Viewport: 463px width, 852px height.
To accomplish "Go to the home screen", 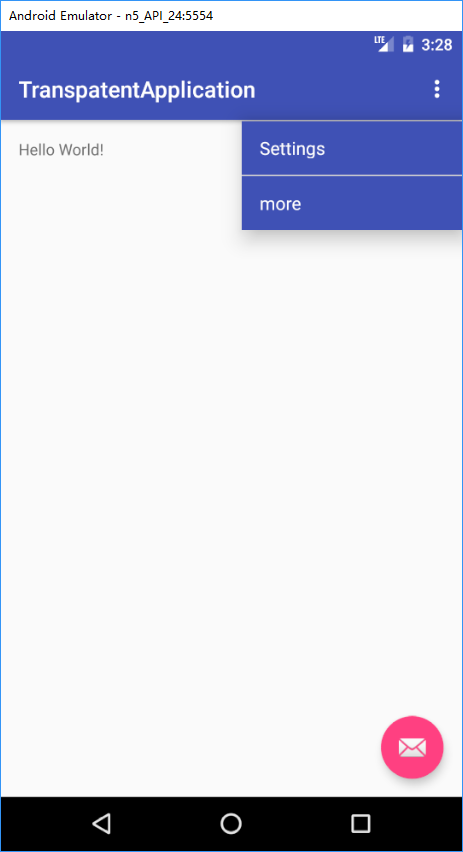I will [231, 823].
